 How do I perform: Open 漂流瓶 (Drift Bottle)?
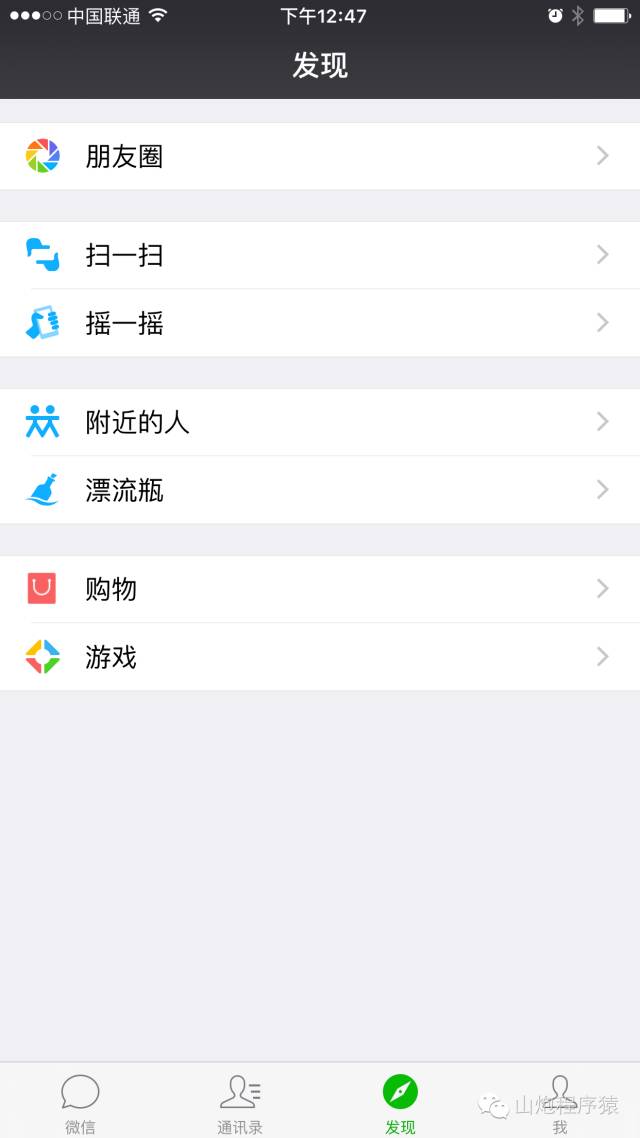[x=320, y=490]
